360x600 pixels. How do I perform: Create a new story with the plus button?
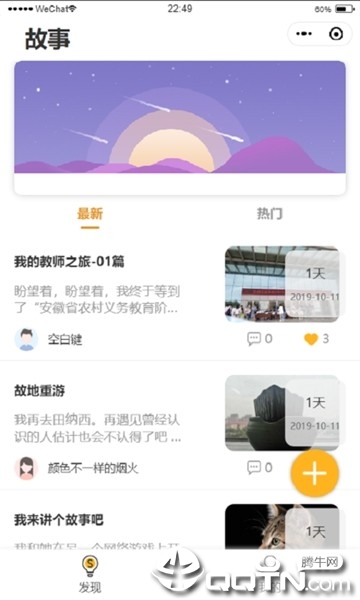point(314,473)
